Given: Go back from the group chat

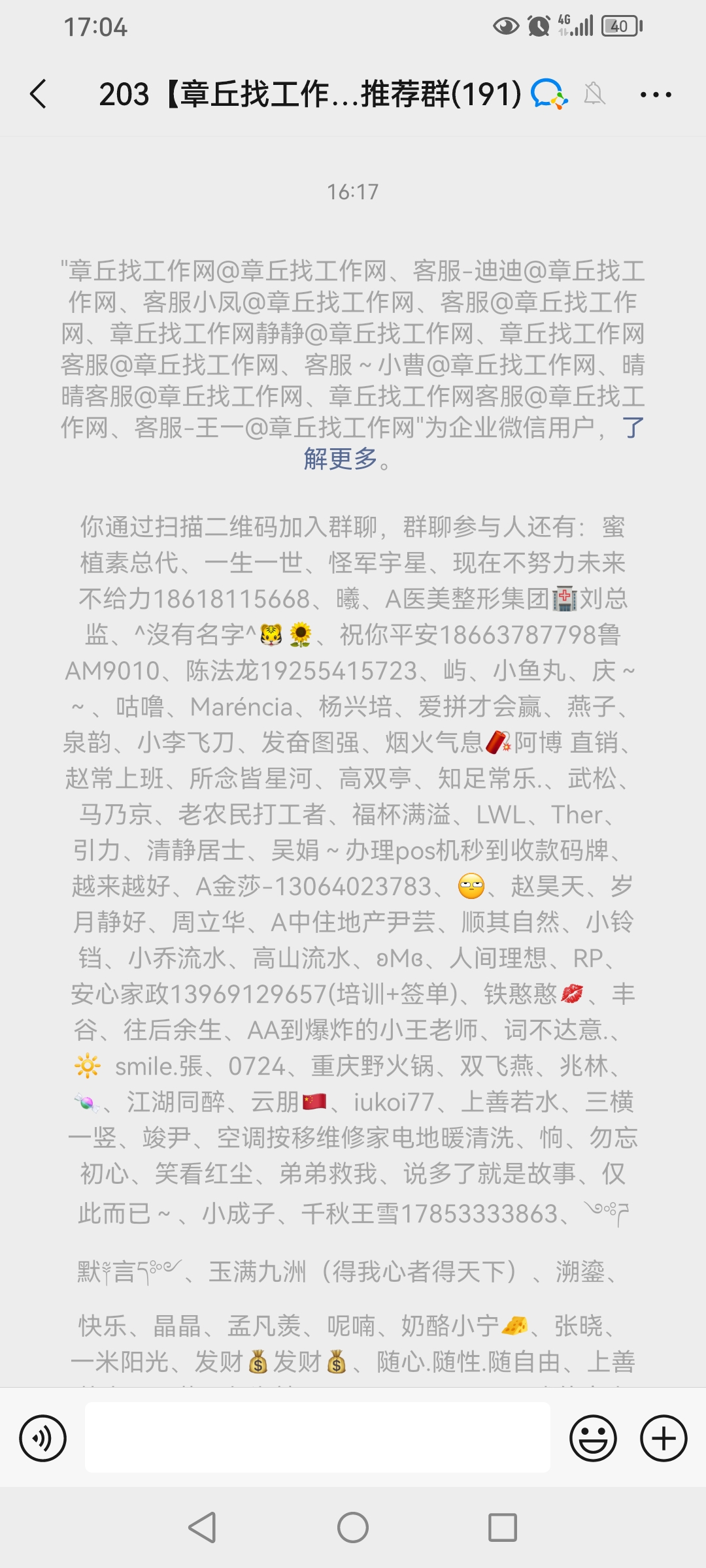Looking at the screenshot, I should pyautogui.click(x=39, y=94).
